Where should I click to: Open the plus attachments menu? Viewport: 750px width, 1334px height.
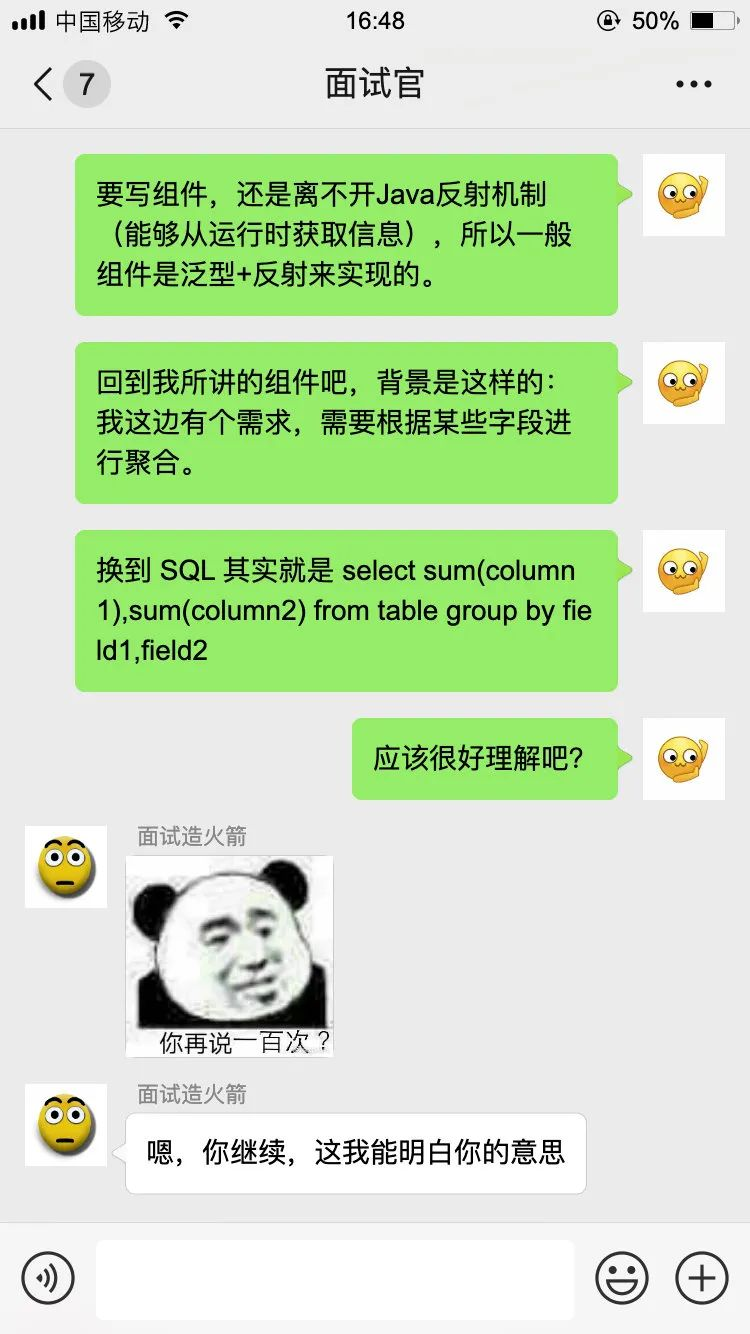pos(702,1278)
